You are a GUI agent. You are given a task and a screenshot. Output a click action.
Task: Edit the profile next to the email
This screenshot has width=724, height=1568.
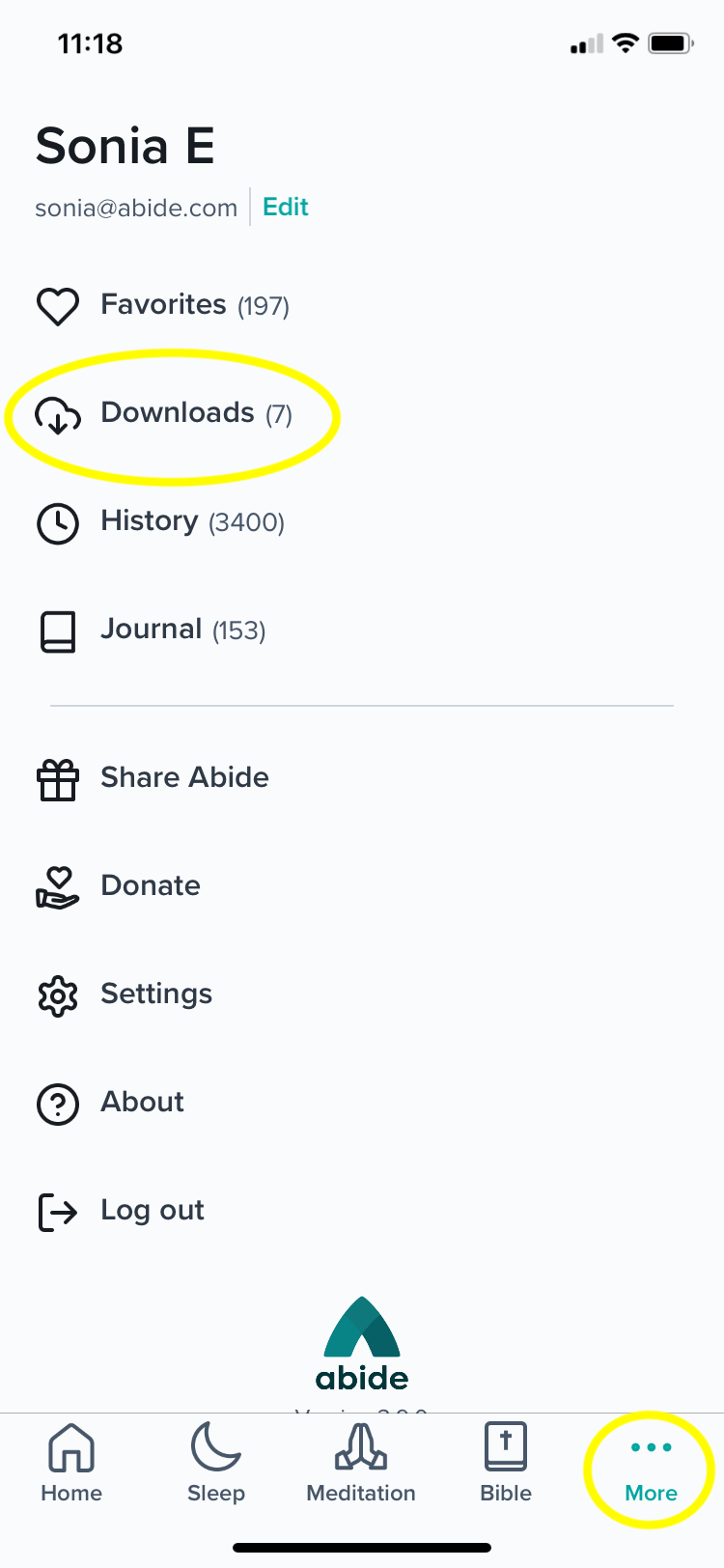285,208
